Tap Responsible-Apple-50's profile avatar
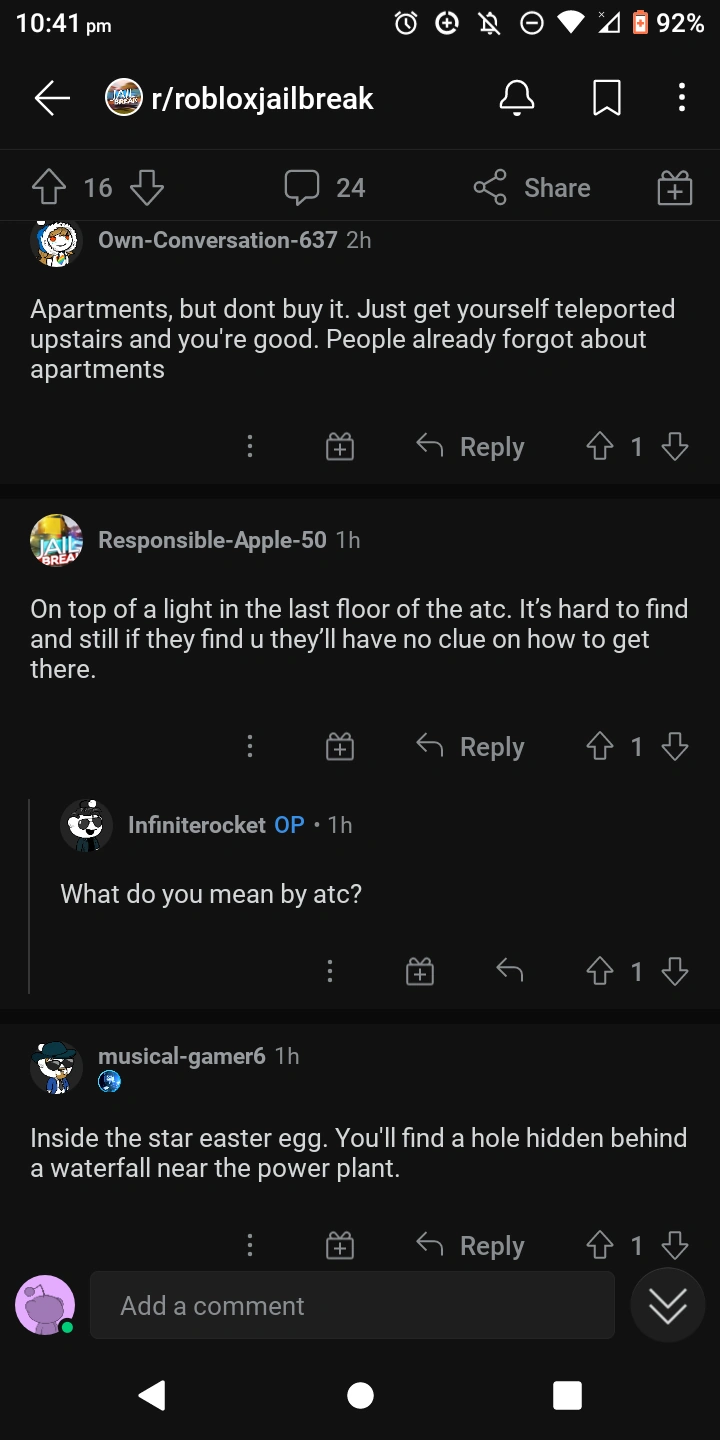 57,540
